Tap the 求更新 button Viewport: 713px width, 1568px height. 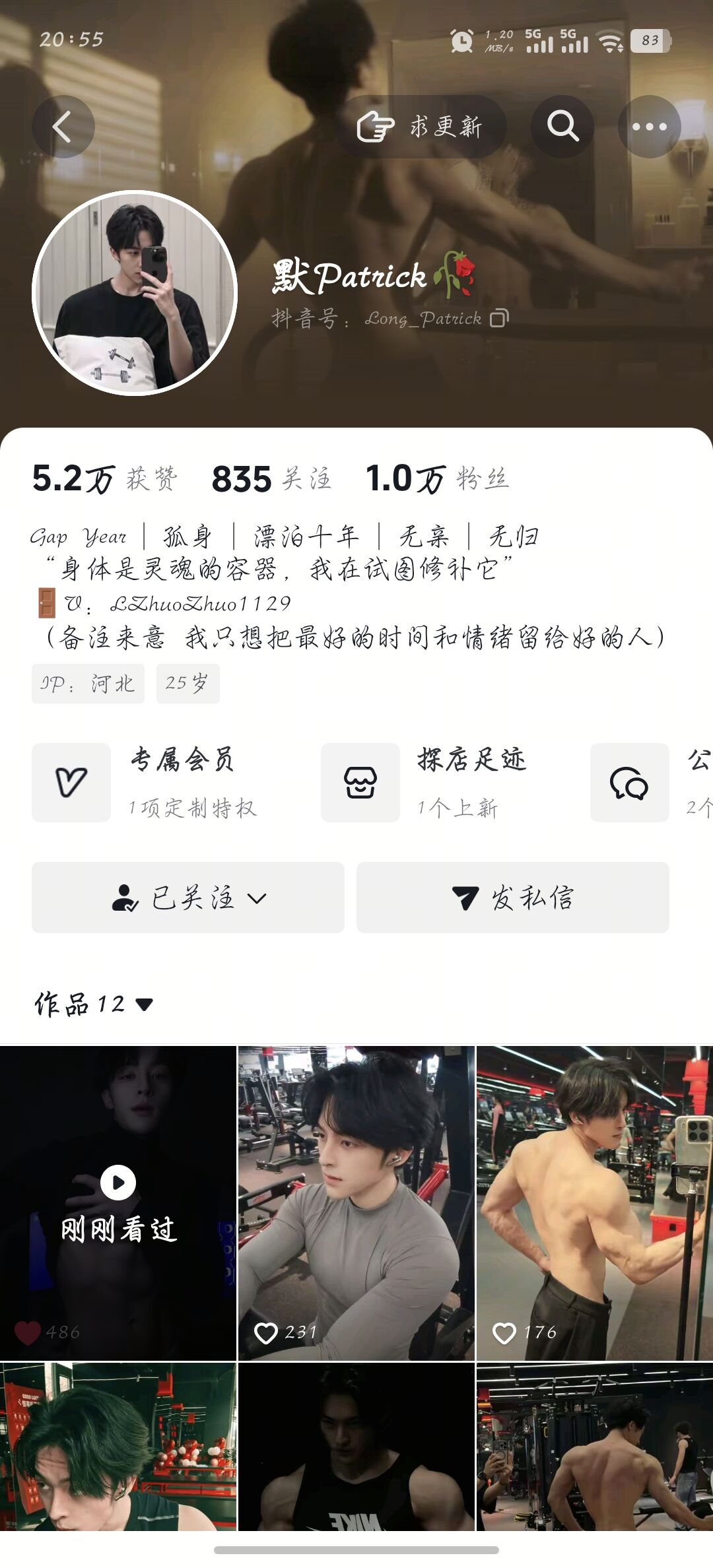[x=421, y=127]
